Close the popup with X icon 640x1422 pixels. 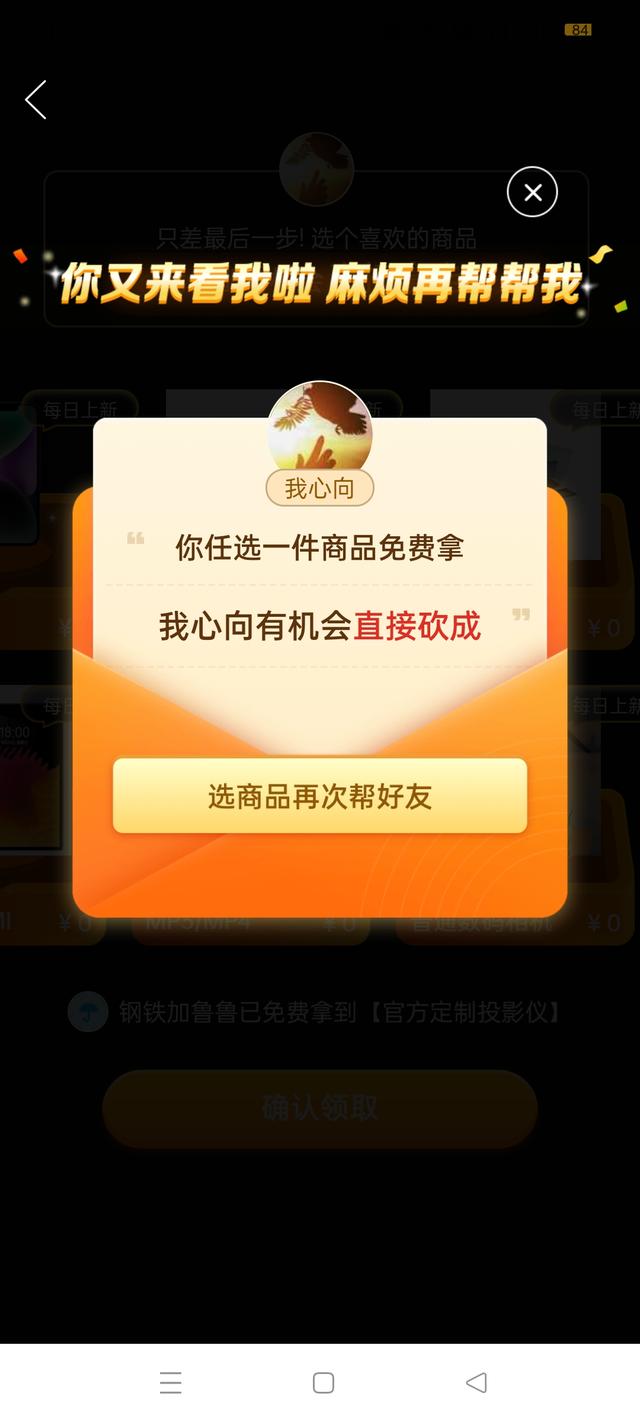pos(532,192)
